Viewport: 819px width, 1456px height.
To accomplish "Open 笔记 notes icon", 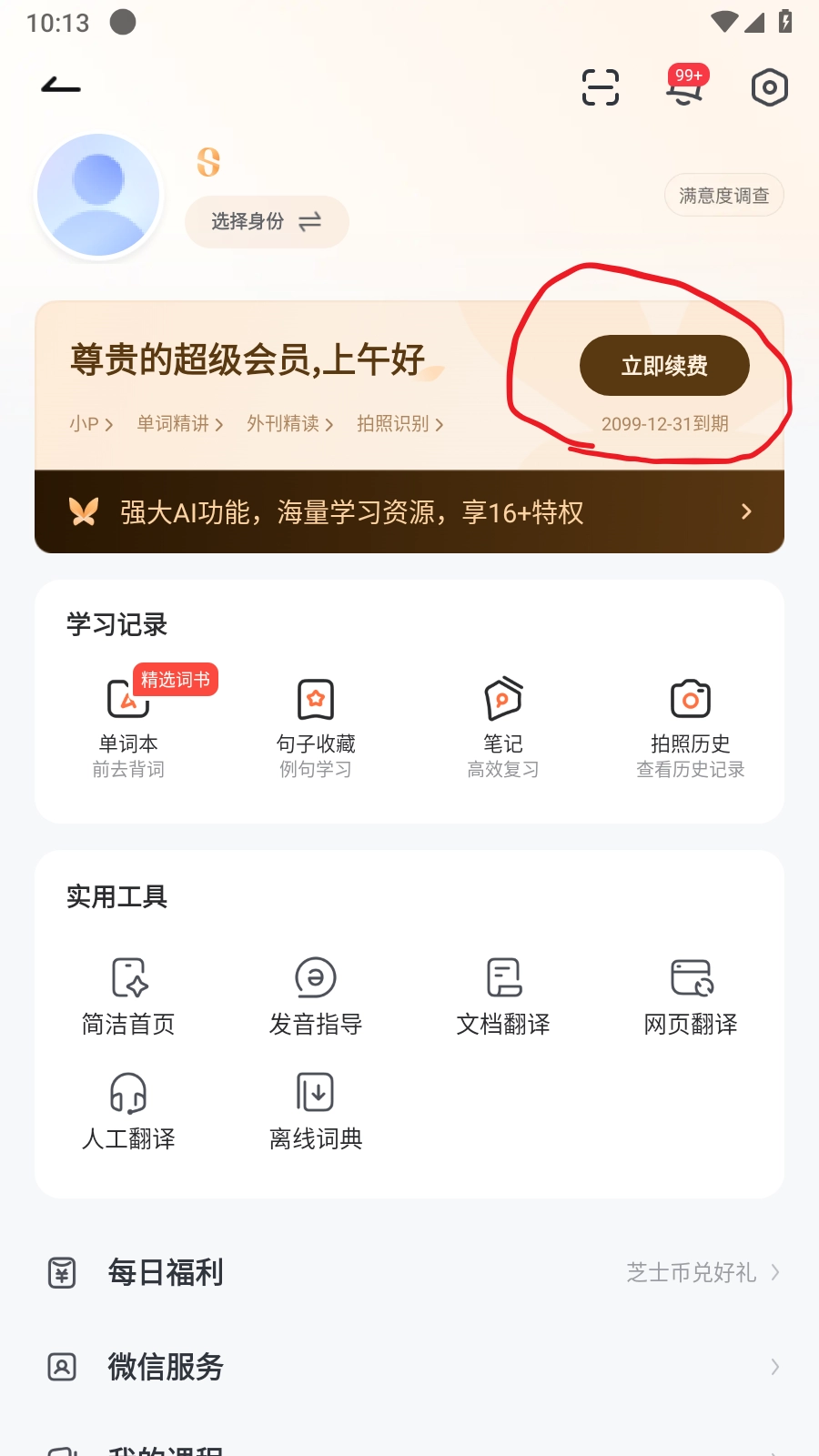I will pyautogui.click(x=503, y=699).
